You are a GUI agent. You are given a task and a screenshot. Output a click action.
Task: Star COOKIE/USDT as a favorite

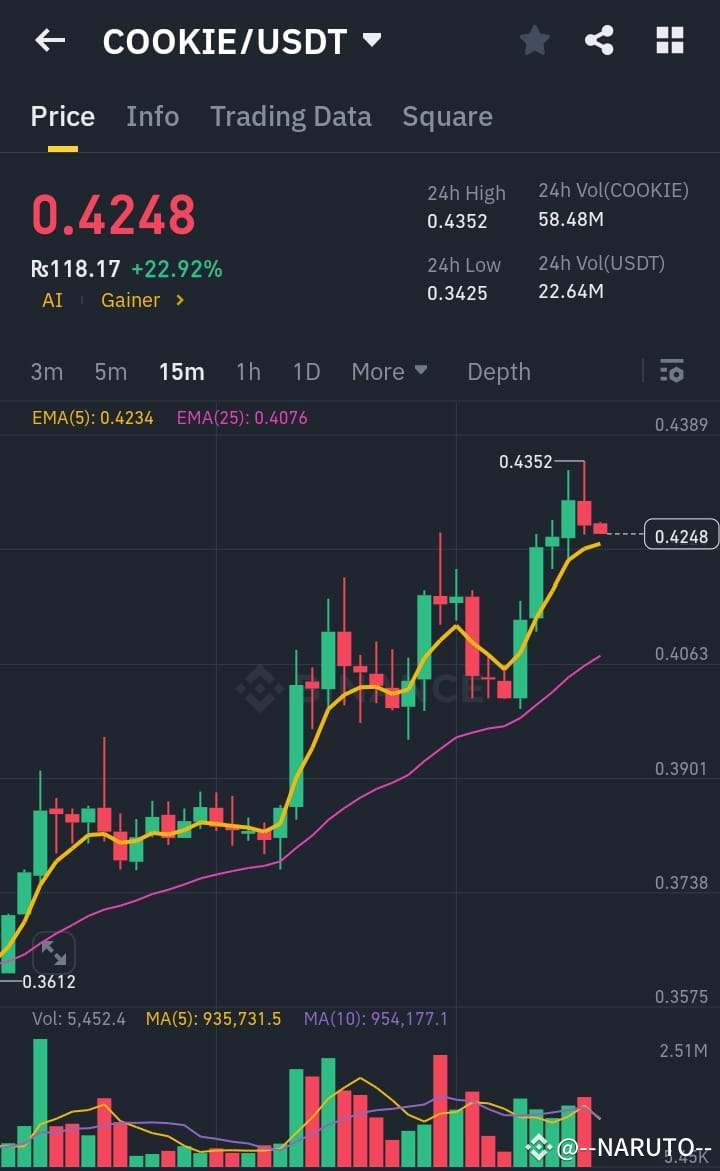(x=534, y=40)
